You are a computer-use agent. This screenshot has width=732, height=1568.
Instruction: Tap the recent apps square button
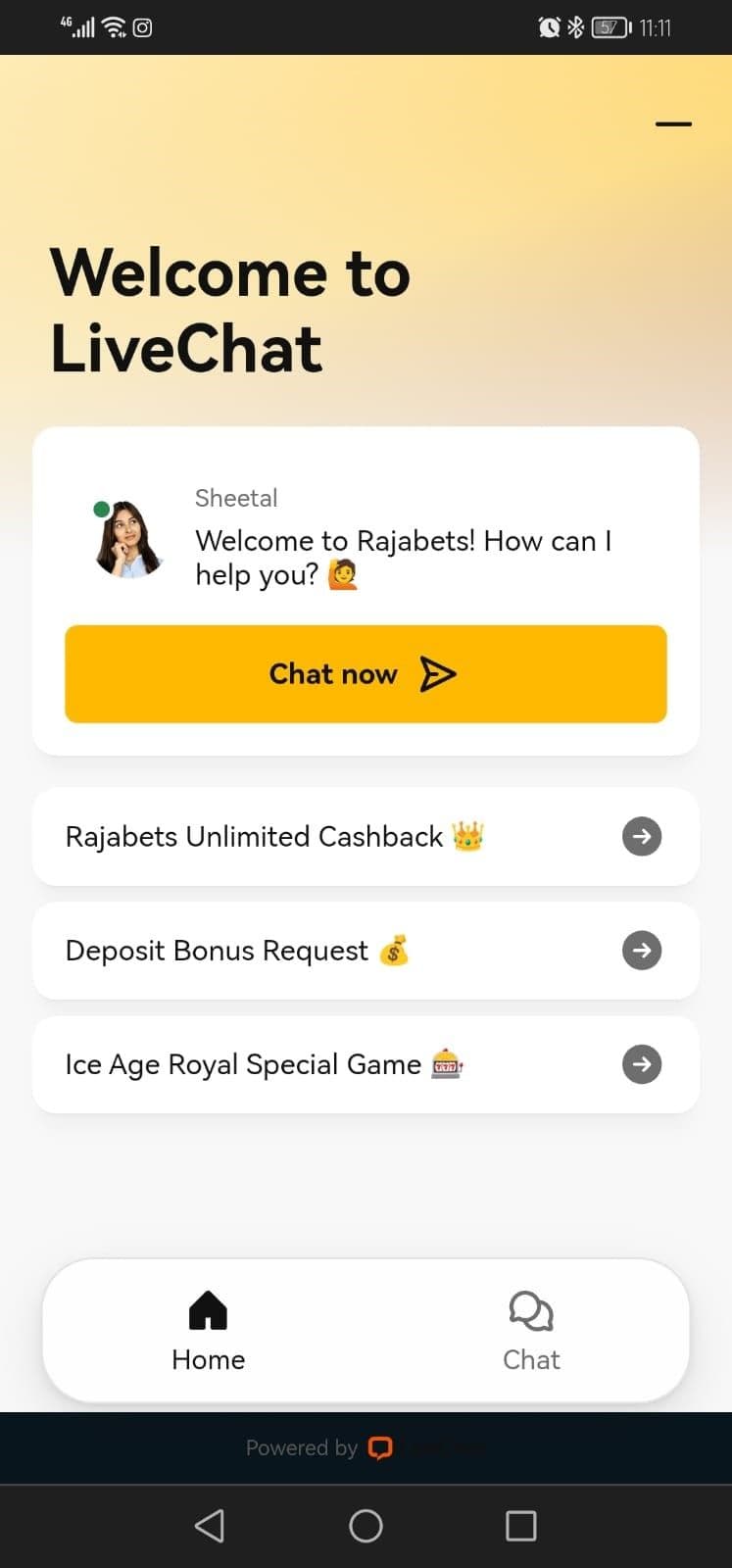(520, 1525)
